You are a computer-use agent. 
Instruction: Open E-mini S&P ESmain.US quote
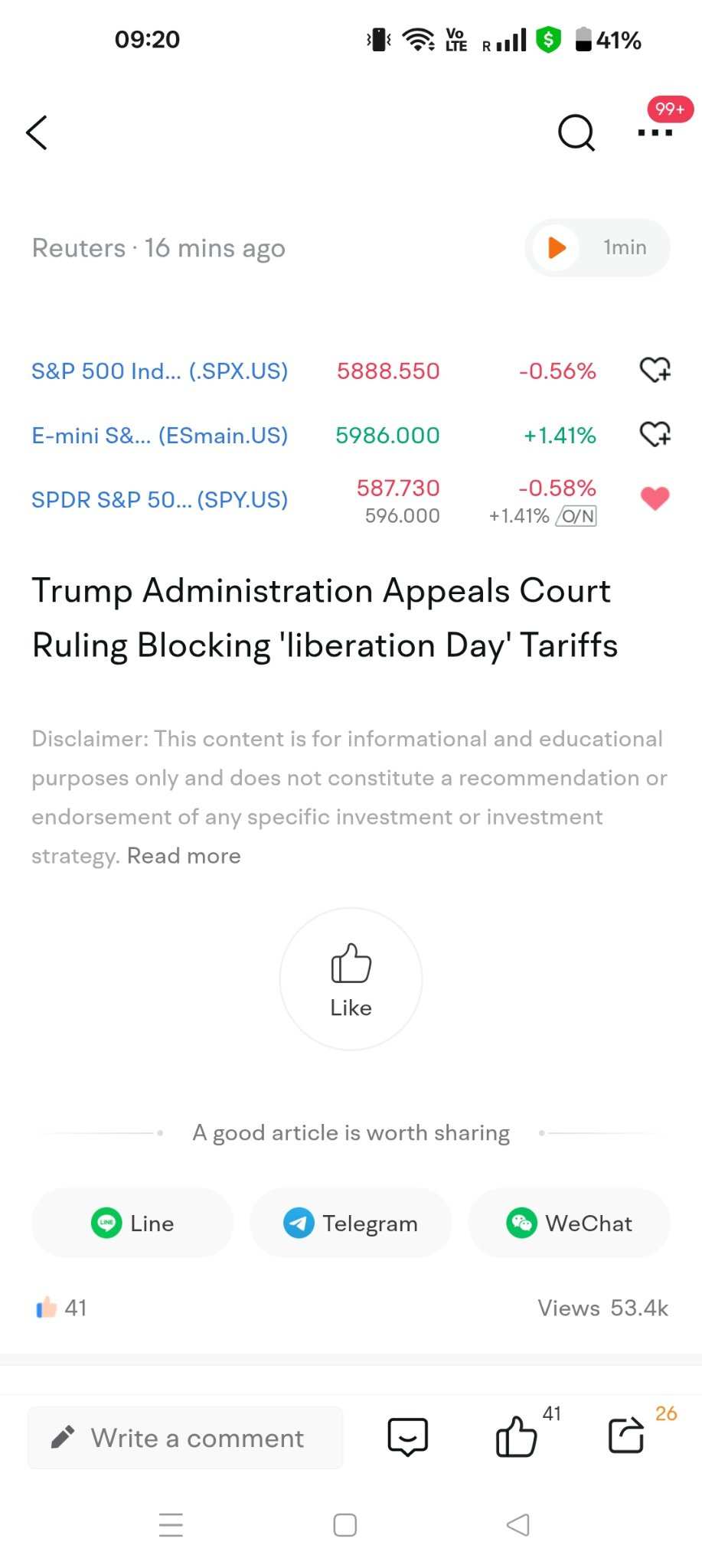(159, 436)
